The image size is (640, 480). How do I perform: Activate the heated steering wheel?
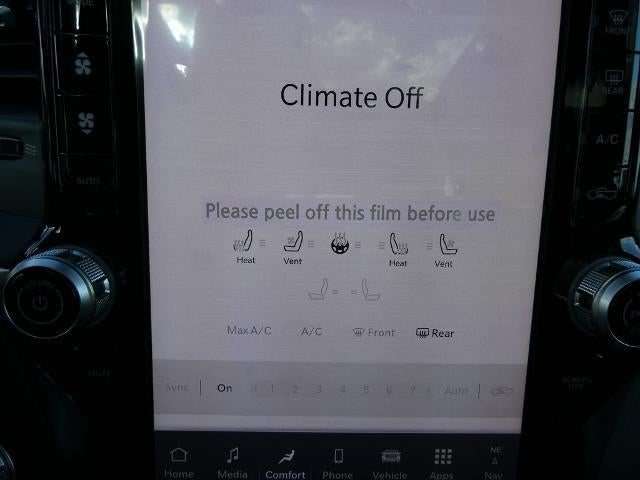339,245
